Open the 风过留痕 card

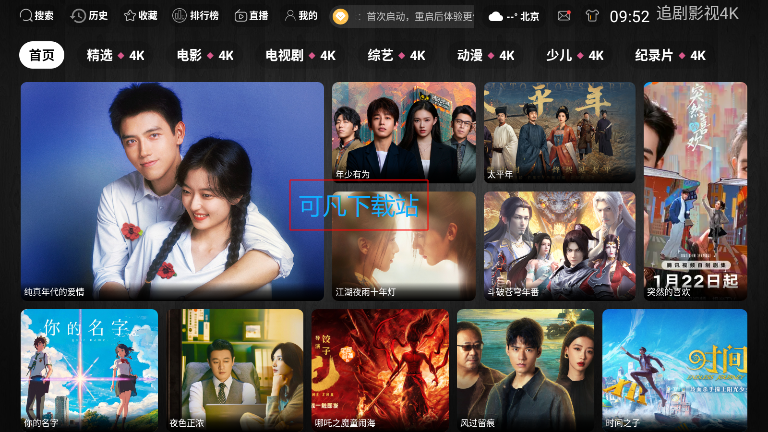coord(525,369)
